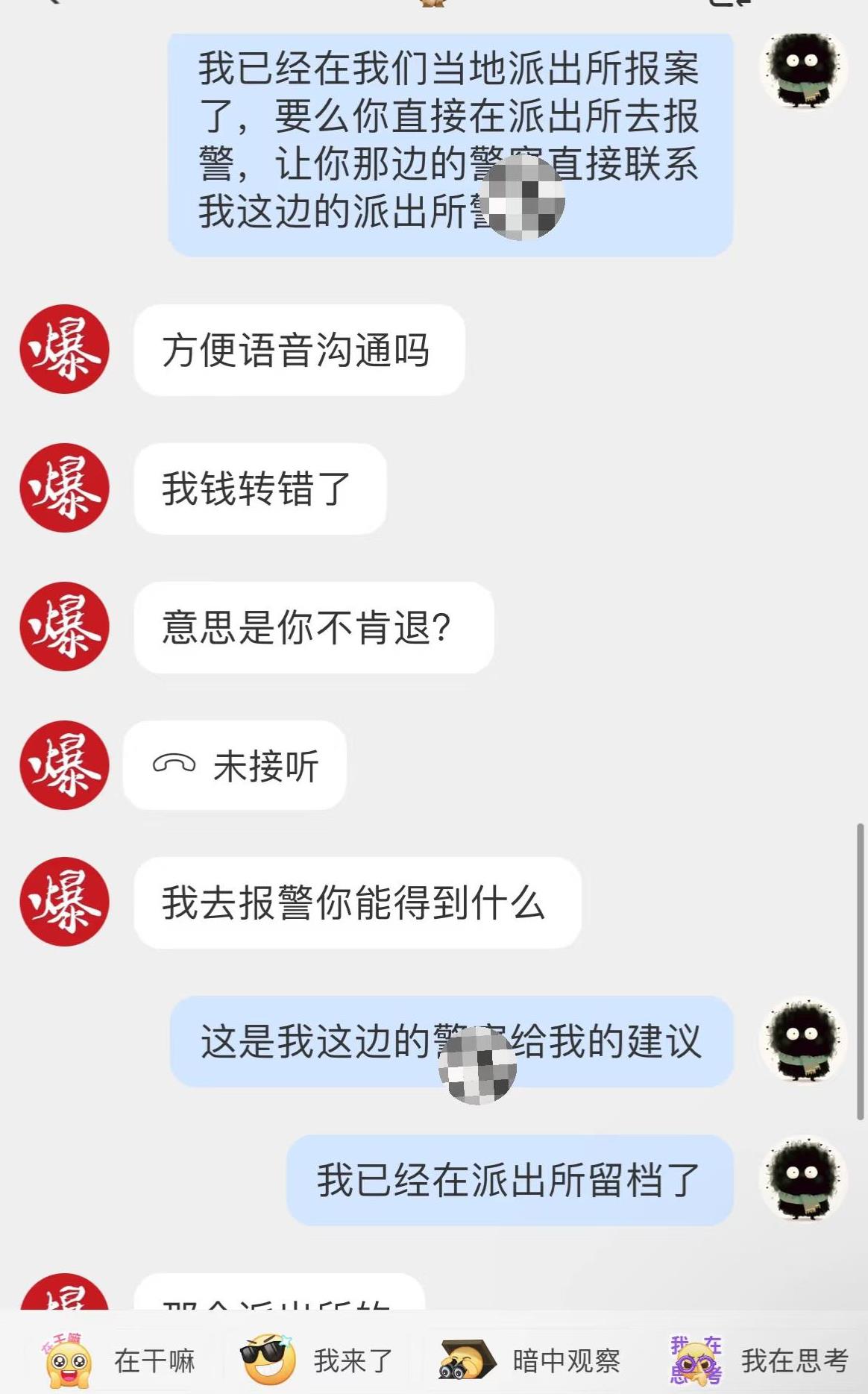This screenshot has height=1394, width=868.
Task: Open the red 爆 avatar beside 方便语音沟通吗
Action: pyautogui.click(x=65, y=349)
